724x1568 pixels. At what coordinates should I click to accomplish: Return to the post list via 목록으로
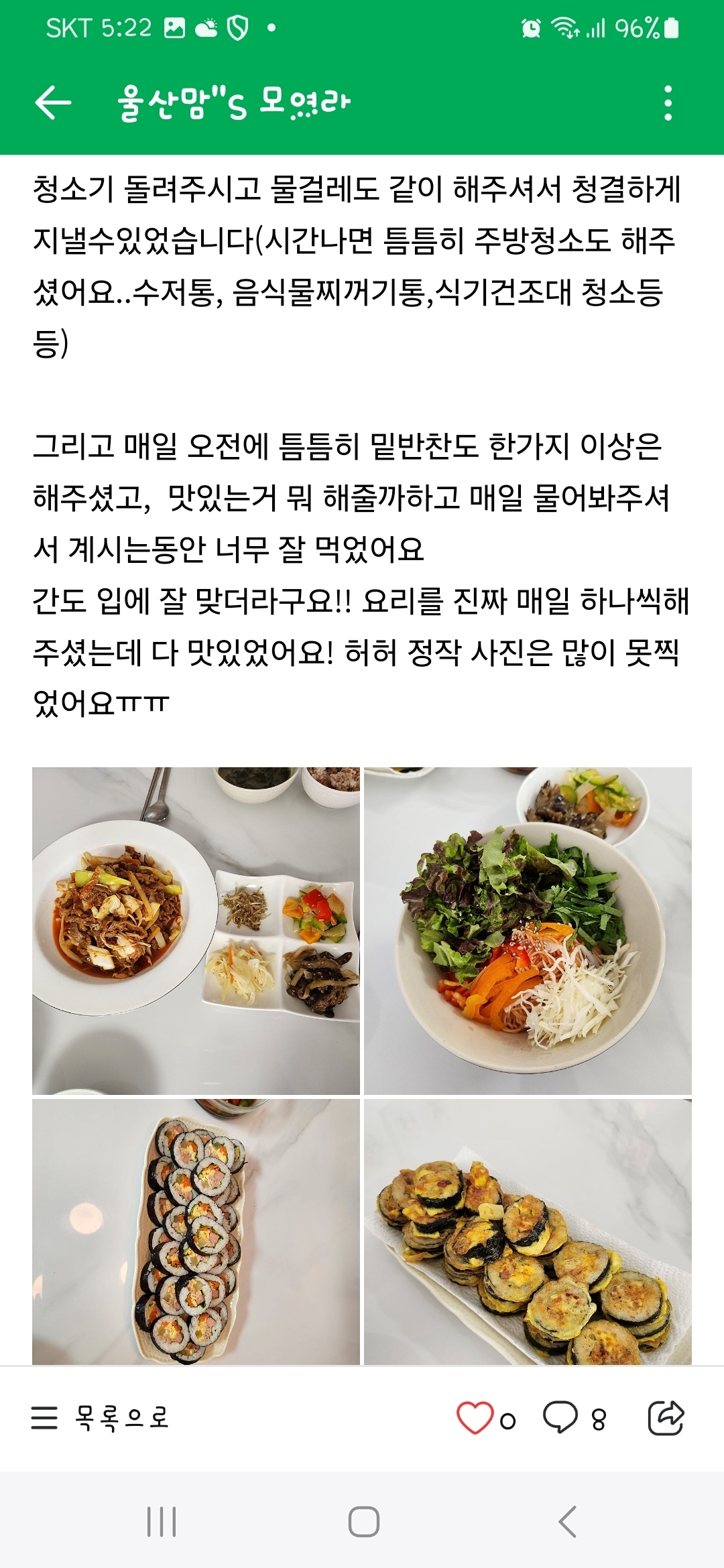click(101, 1418)
